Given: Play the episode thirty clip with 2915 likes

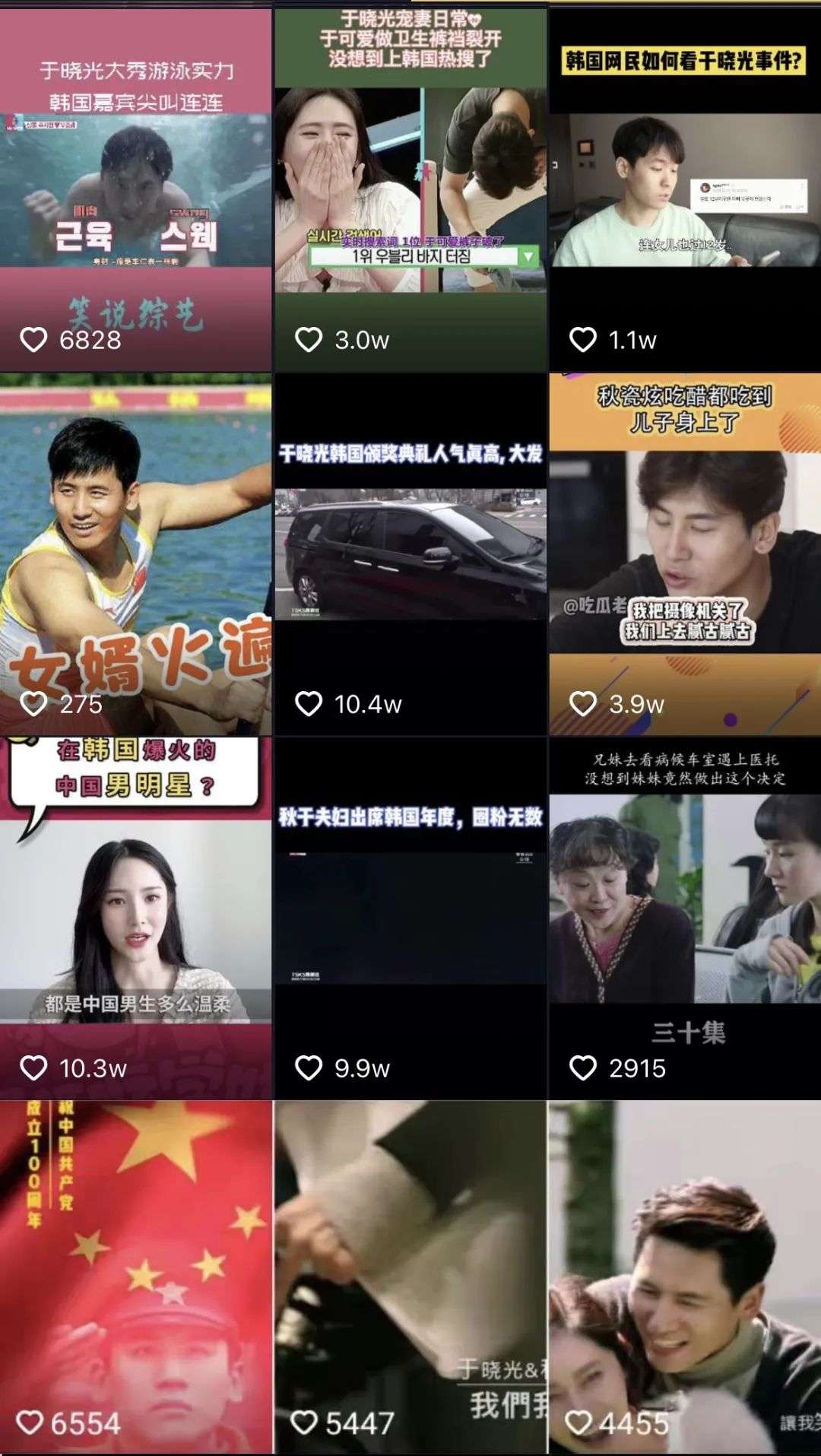Looking at the screenshot, I should tap(684, 918).
